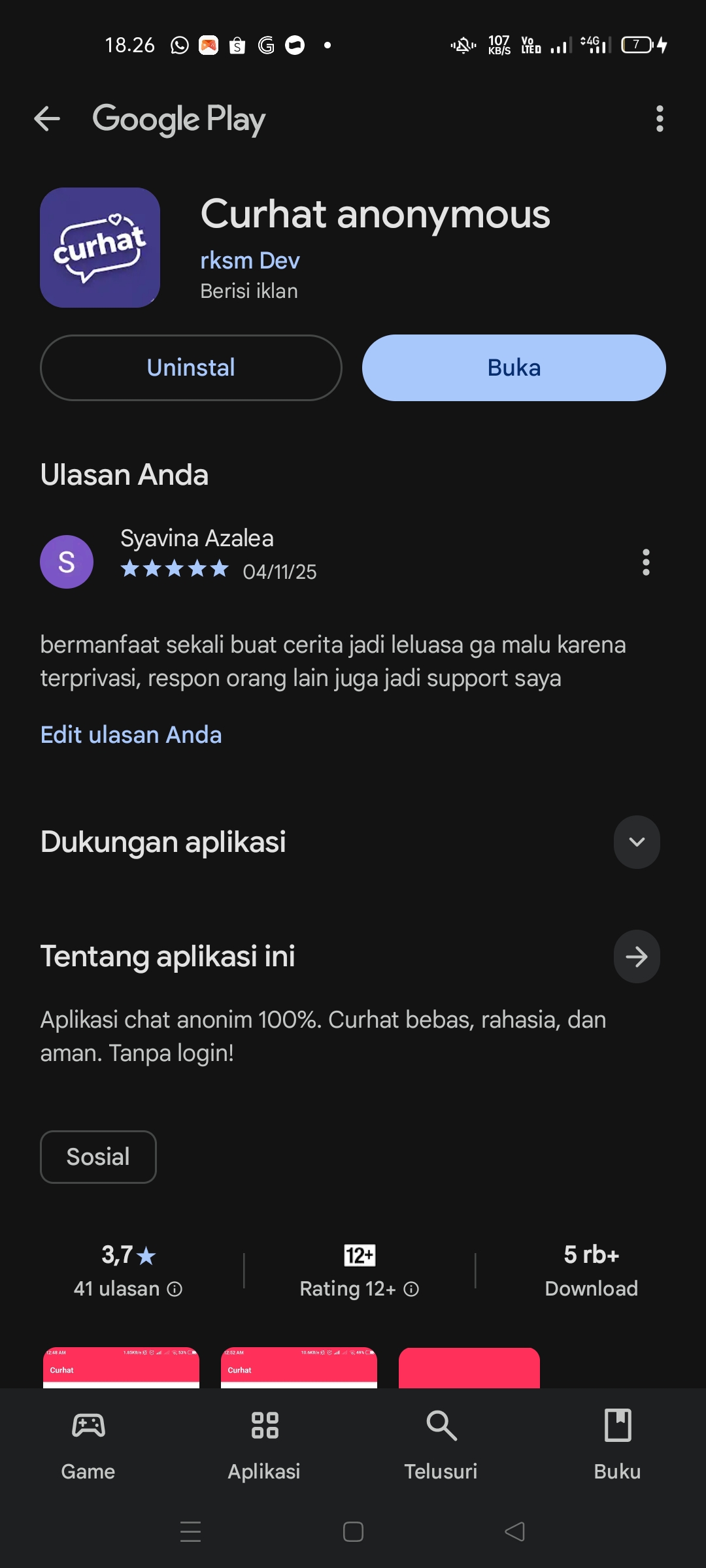
Task: Open the app with Buka
Action: [514, 368]
